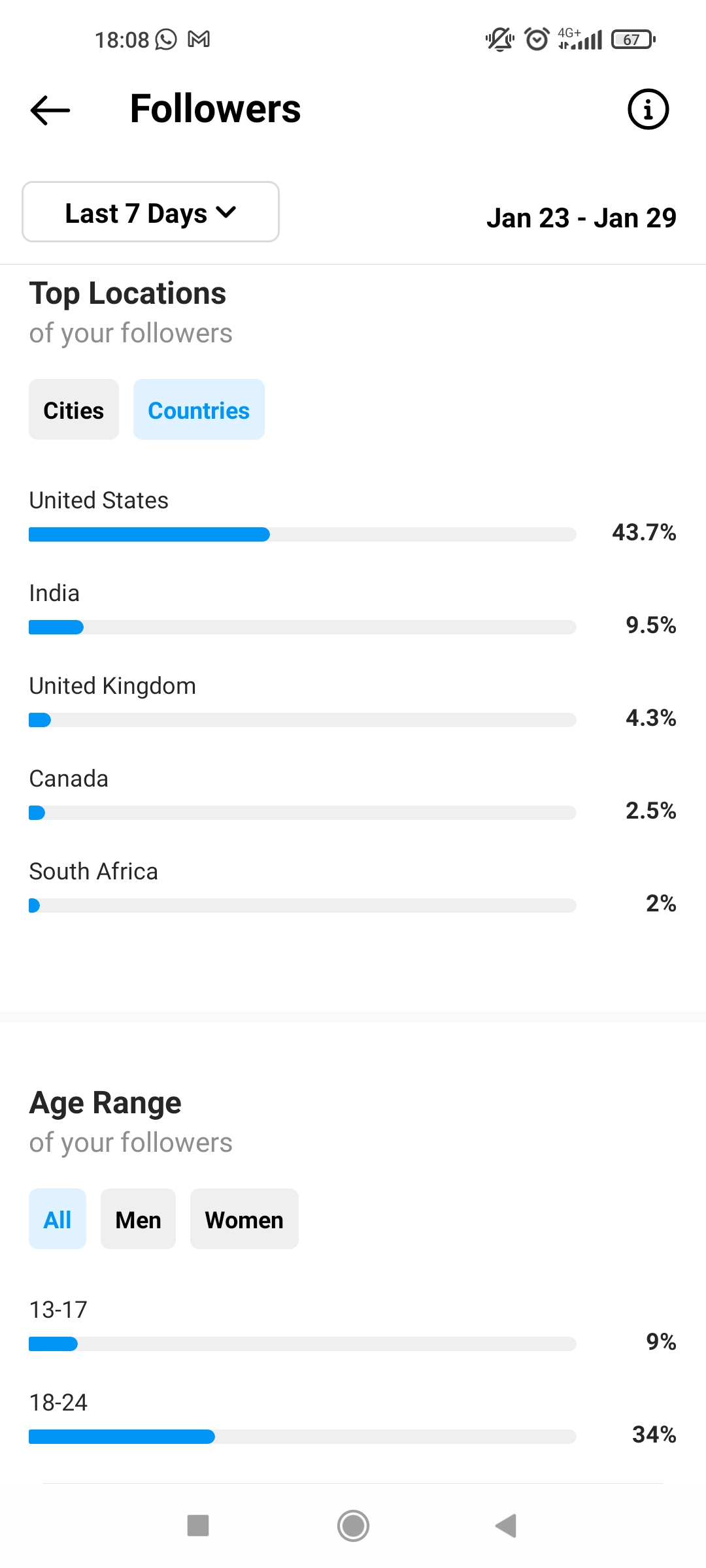Select the Countries tab
The width and height of the screenshot is (706, 1568).
click(199, 410)
